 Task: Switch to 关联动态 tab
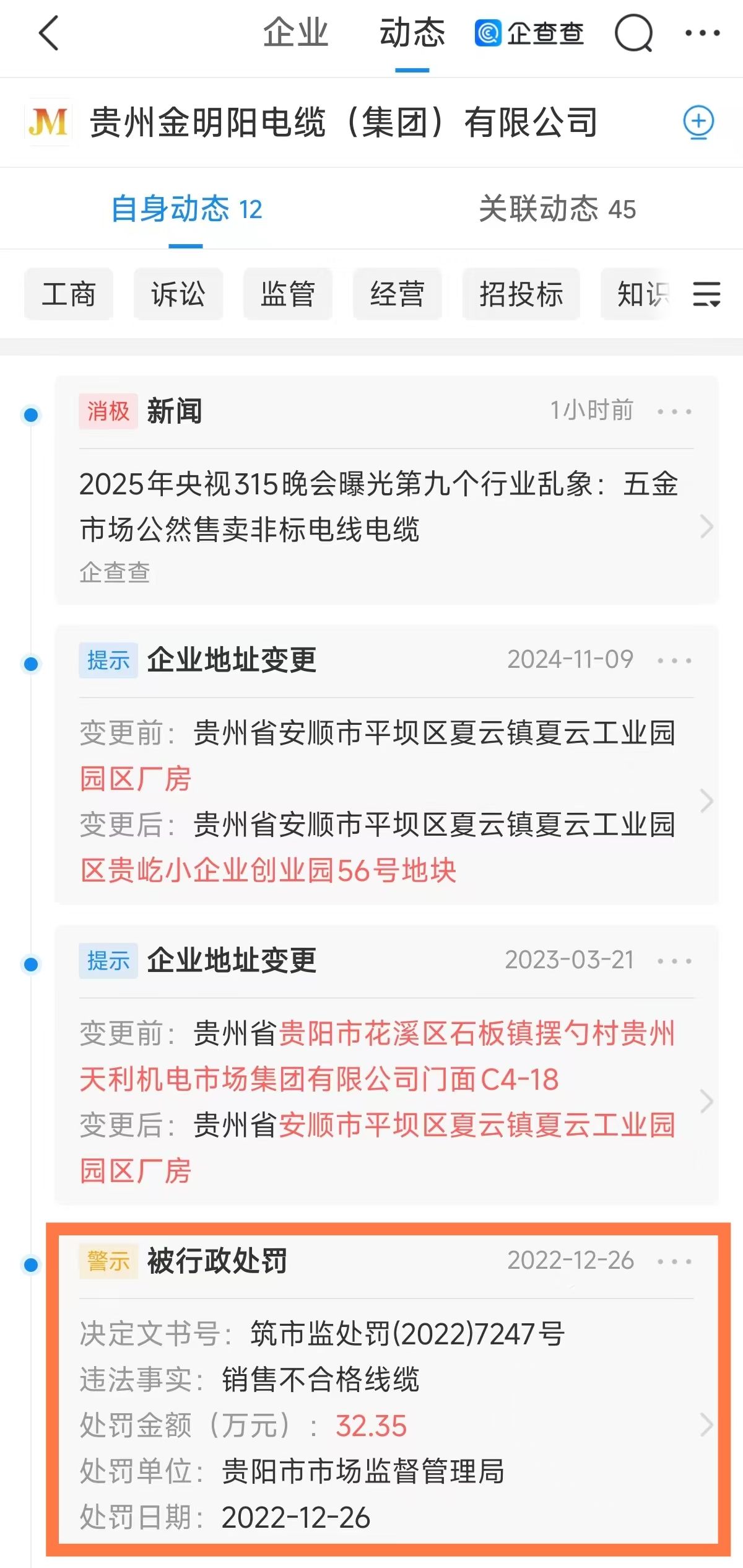(557, 209)
